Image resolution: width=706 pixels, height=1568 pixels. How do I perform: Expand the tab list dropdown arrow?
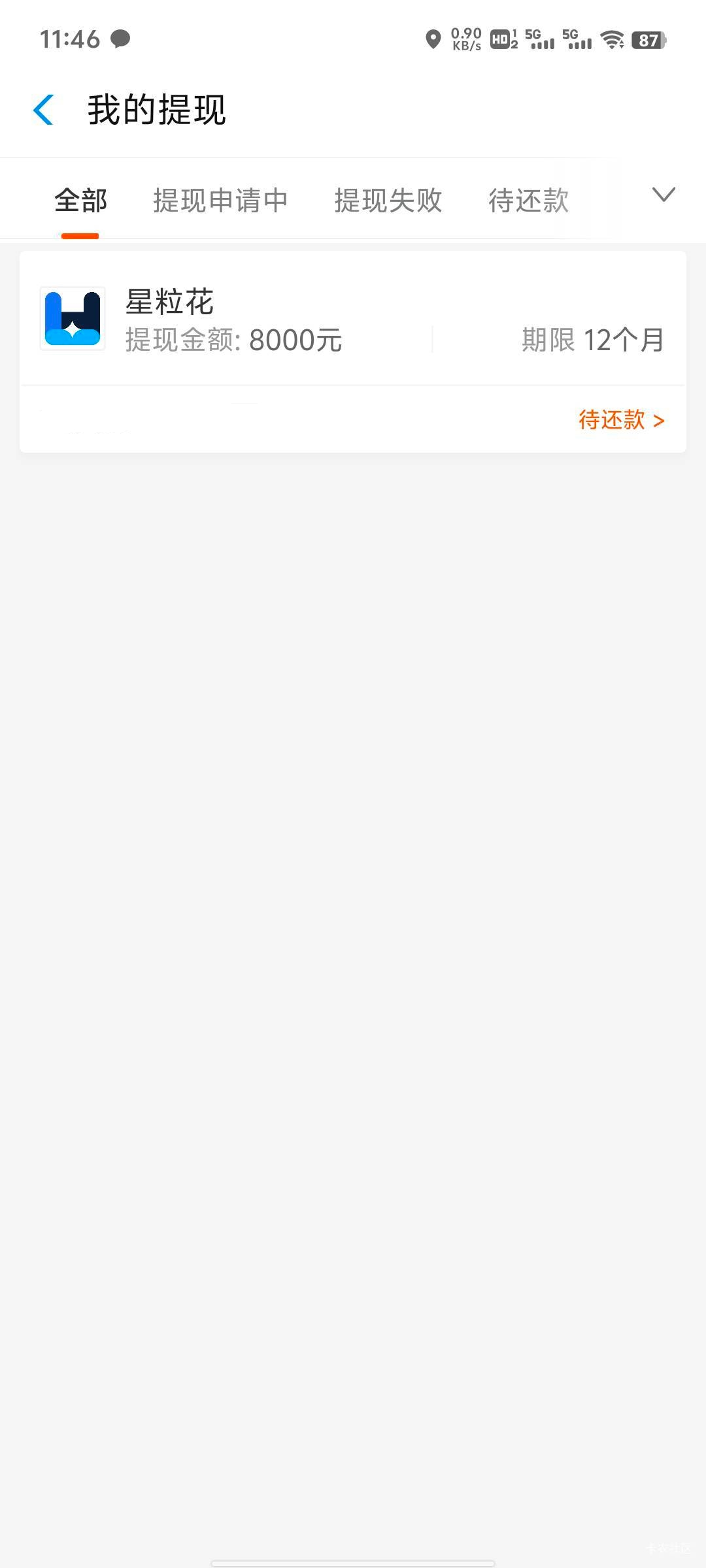pyautogui.click(x=664, y=195)
